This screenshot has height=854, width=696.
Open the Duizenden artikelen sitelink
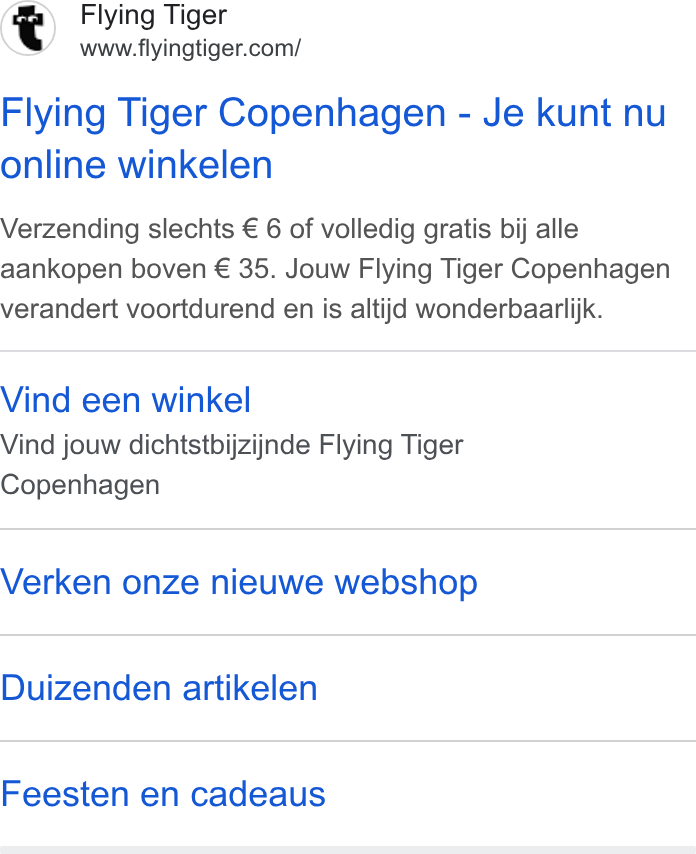(x=158, y=688)
